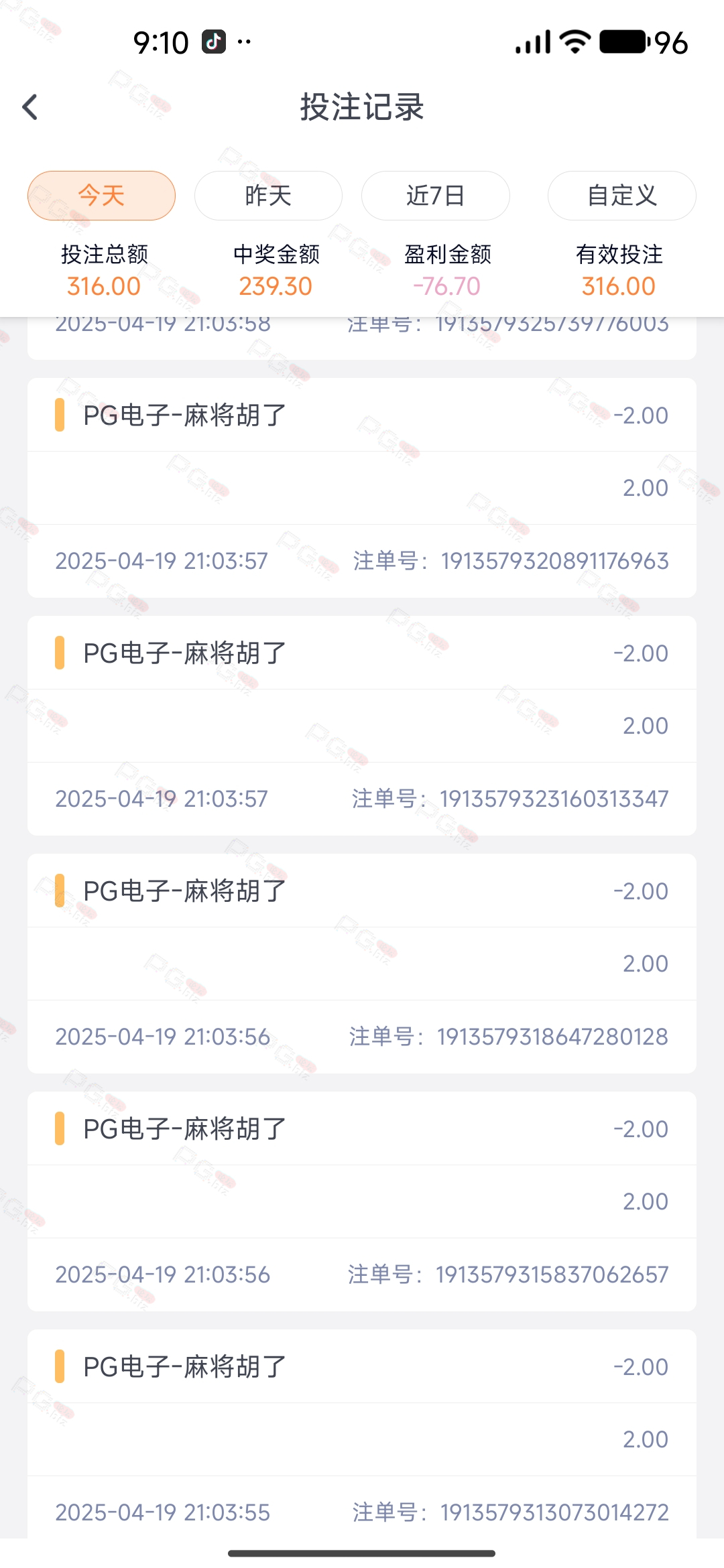Open bet record 1913579323160313347
This screenshot has height=1568, width=724.
coord(361,726)
